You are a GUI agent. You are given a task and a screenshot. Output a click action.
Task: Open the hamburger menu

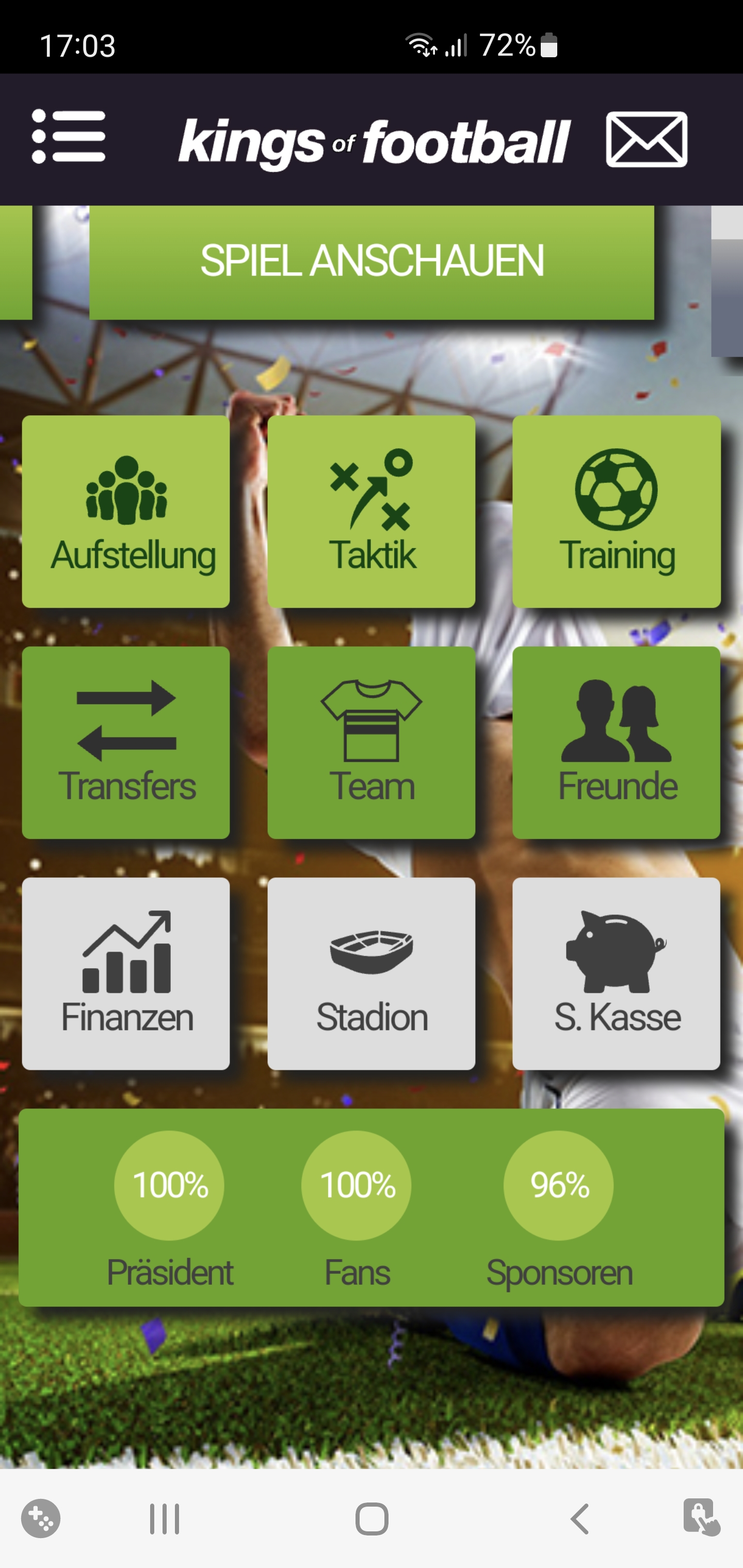point(68,137)
